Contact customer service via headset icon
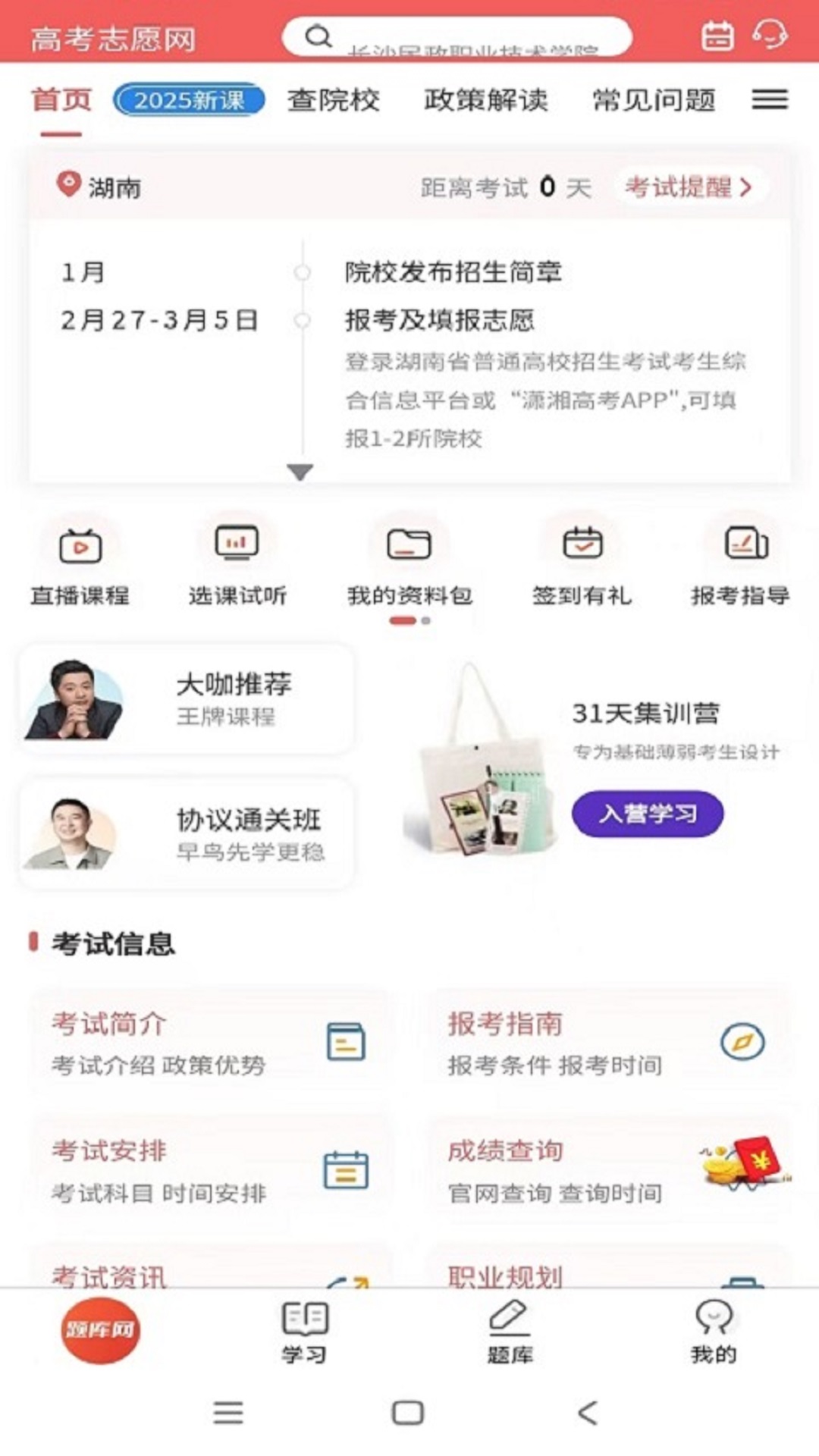Image resolution: width=819 pixels, height=1456 pixels. coord(770,35)
